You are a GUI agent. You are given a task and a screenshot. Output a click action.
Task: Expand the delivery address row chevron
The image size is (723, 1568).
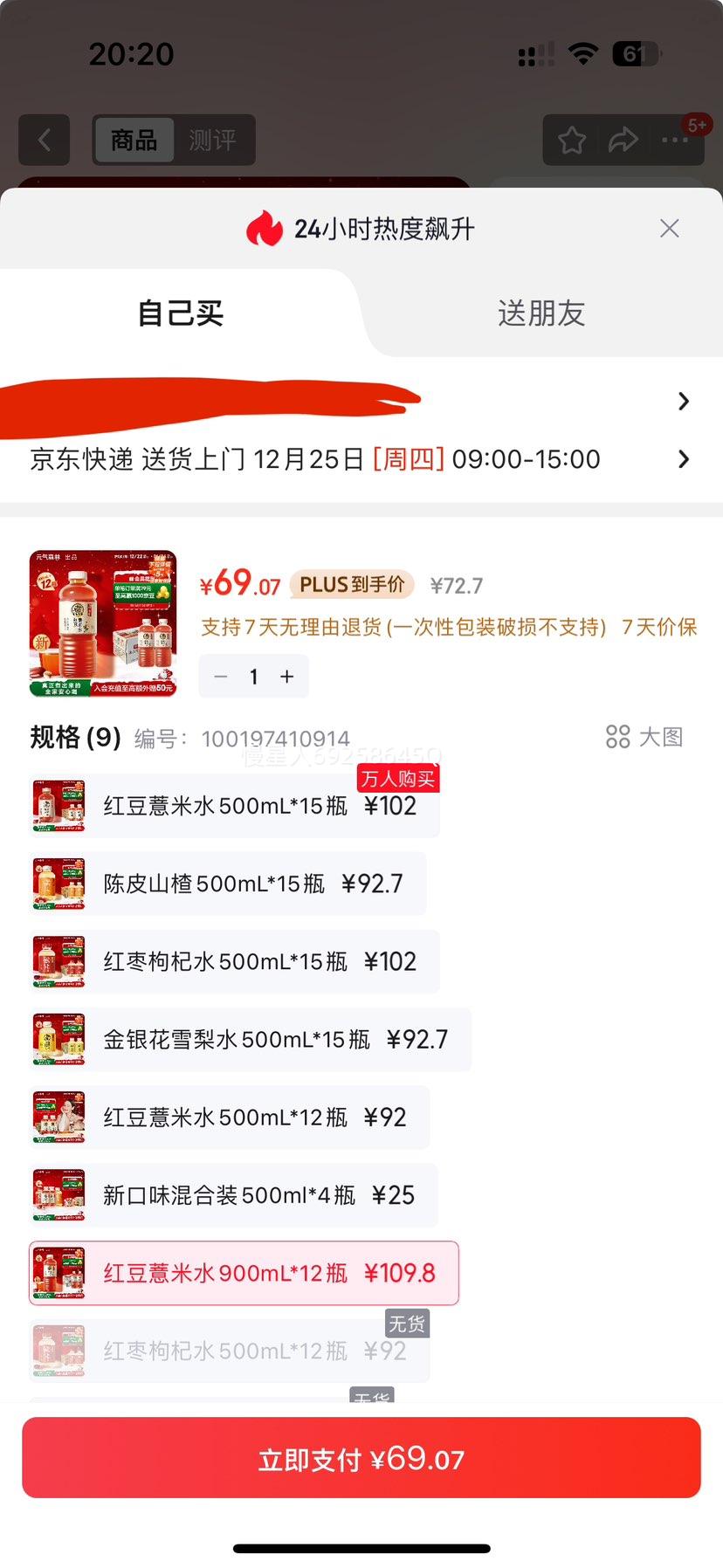(x=684, y=401)
